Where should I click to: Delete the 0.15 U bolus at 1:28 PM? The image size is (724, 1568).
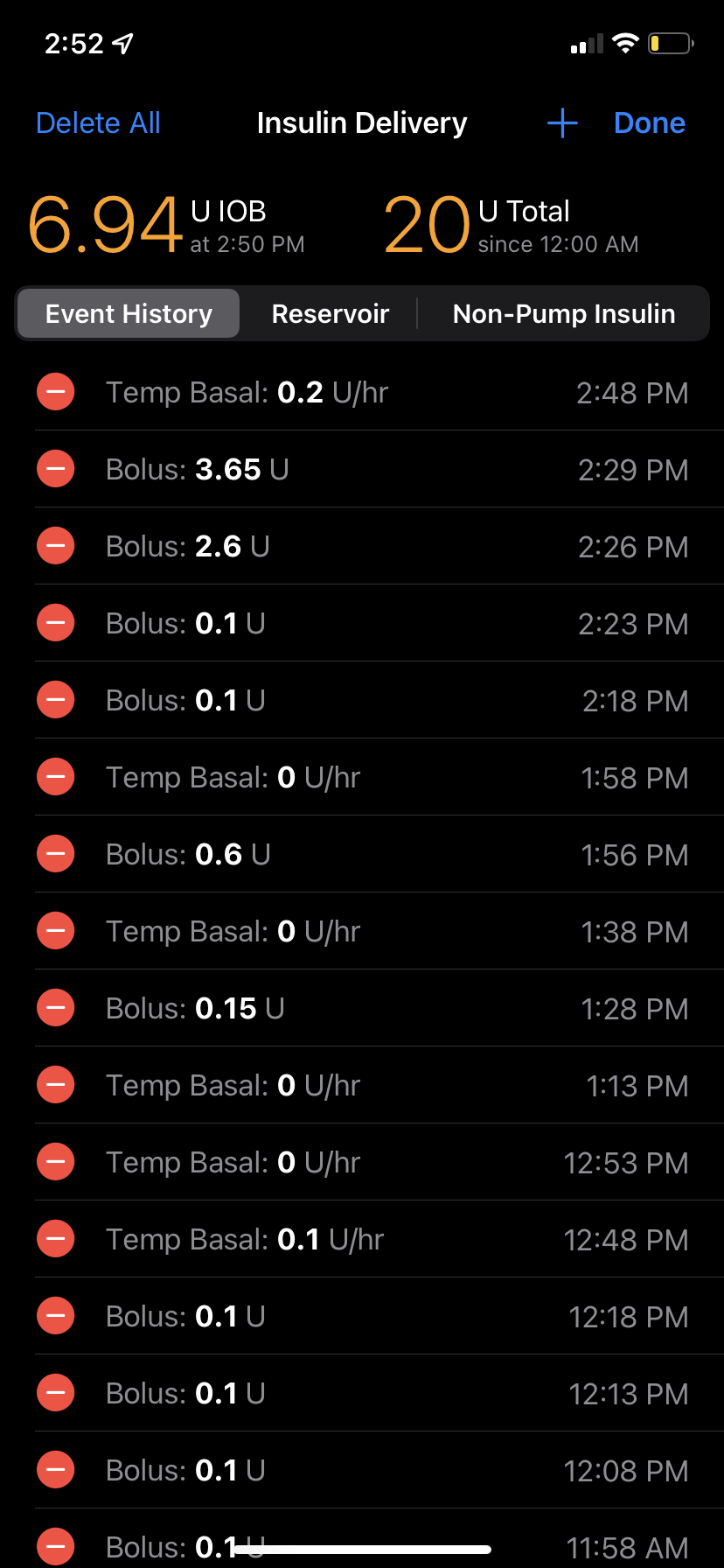(55, 1007)
